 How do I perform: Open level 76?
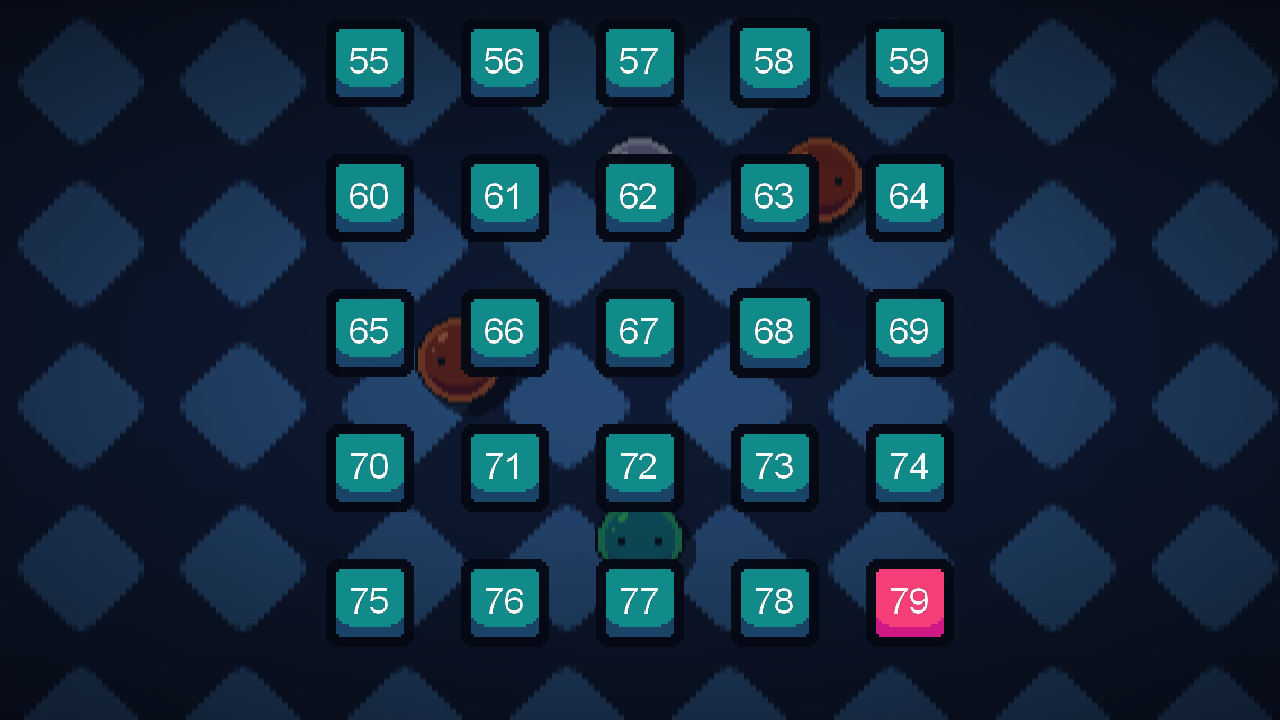click(504, 602)
